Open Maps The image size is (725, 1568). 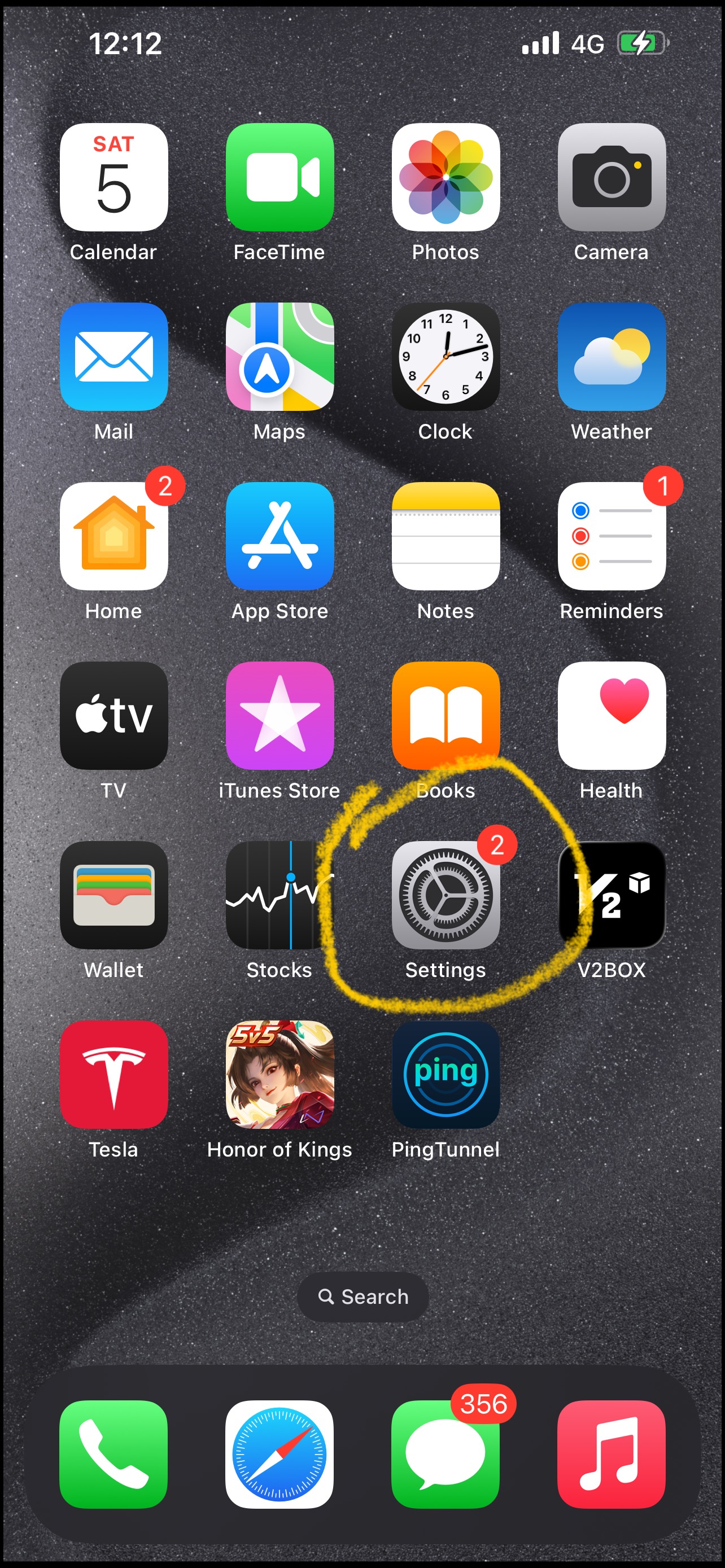pyautogui.click(x=280, y=357)
